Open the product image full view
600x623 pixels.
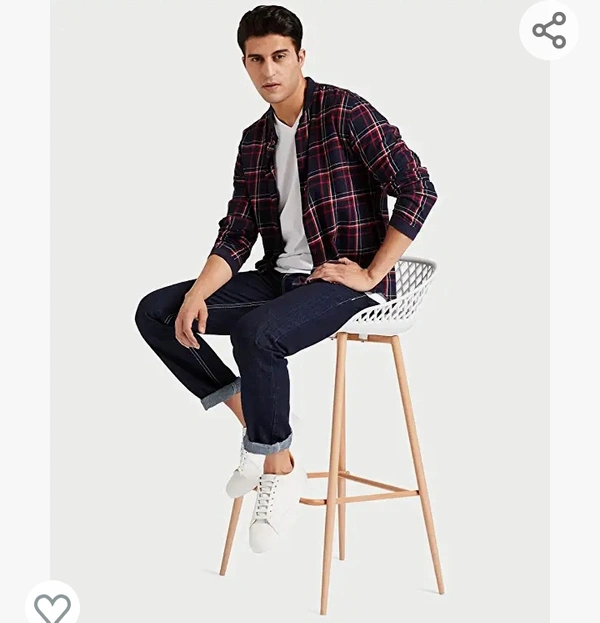(300, 310)
